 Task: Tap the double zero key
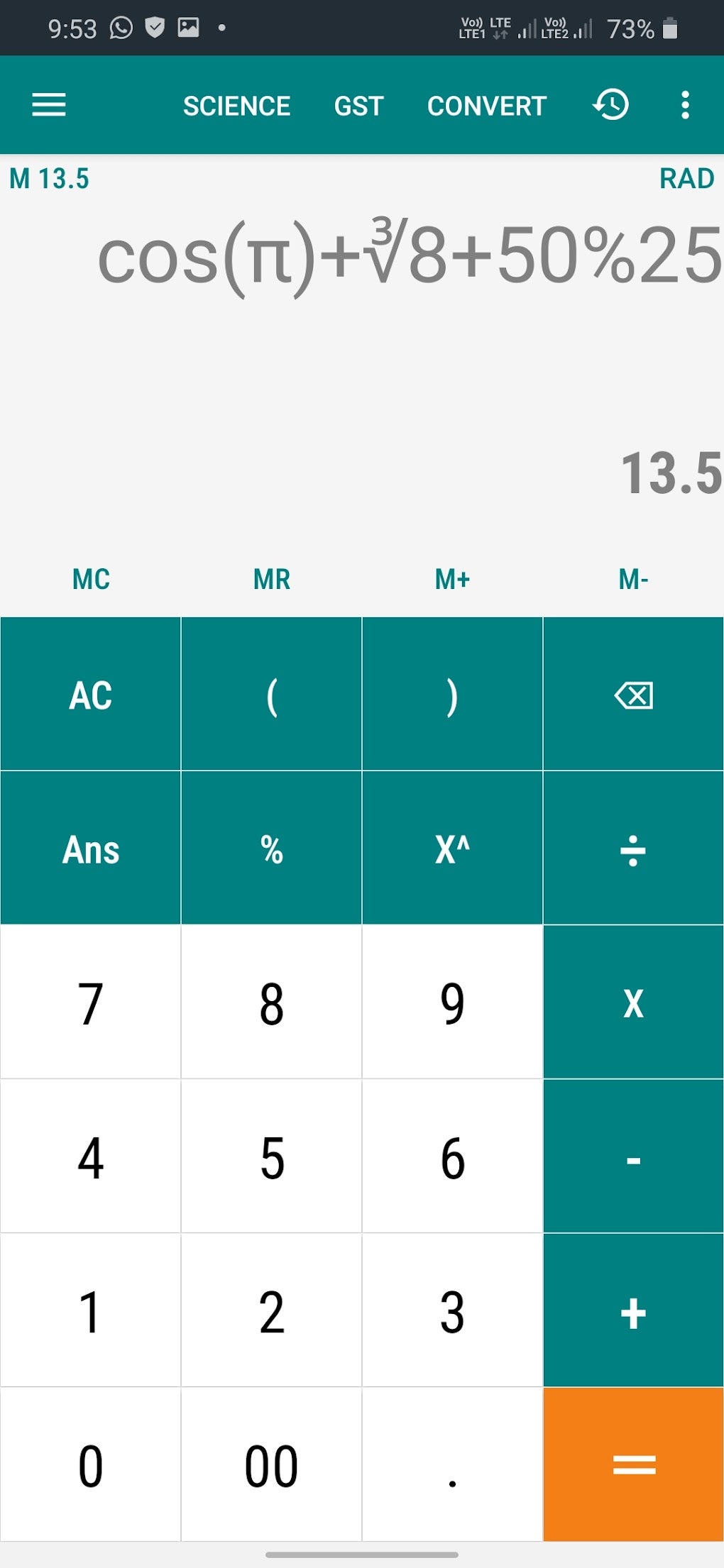tap(272, 1464)
